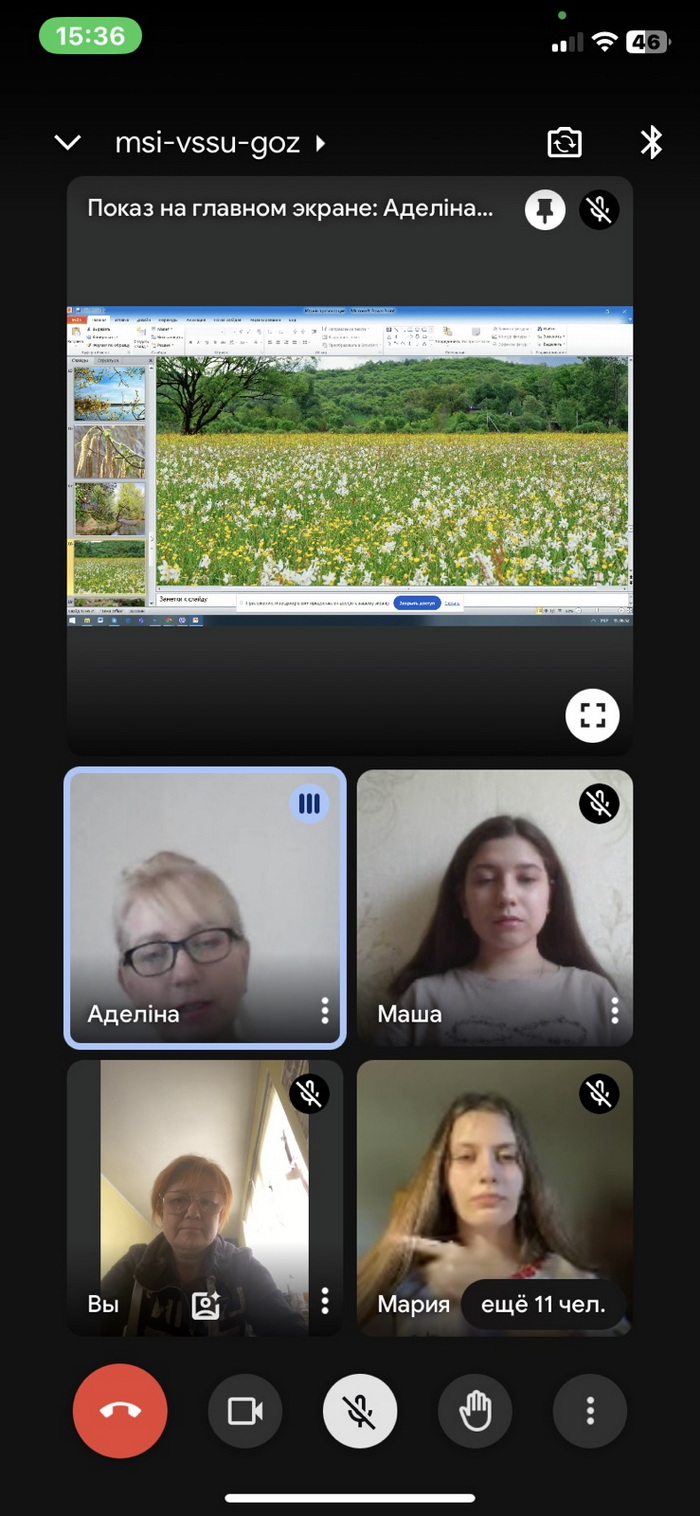This screenshot has width=700, height=1516.
Task: Toggle your camera off
Action: [x=245, y=1411]
